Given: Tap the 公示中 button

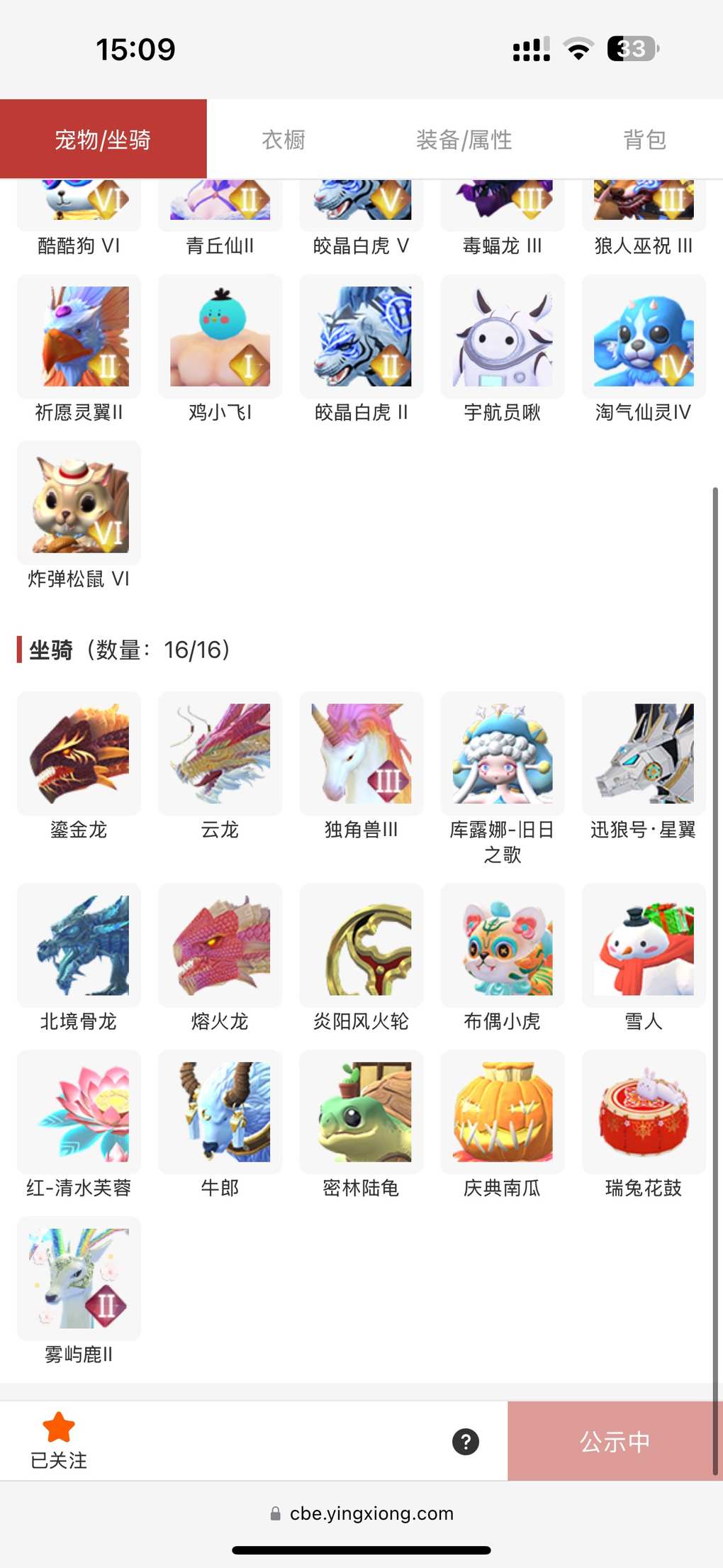Looking at the screenshot, I should click(615, 1442).
